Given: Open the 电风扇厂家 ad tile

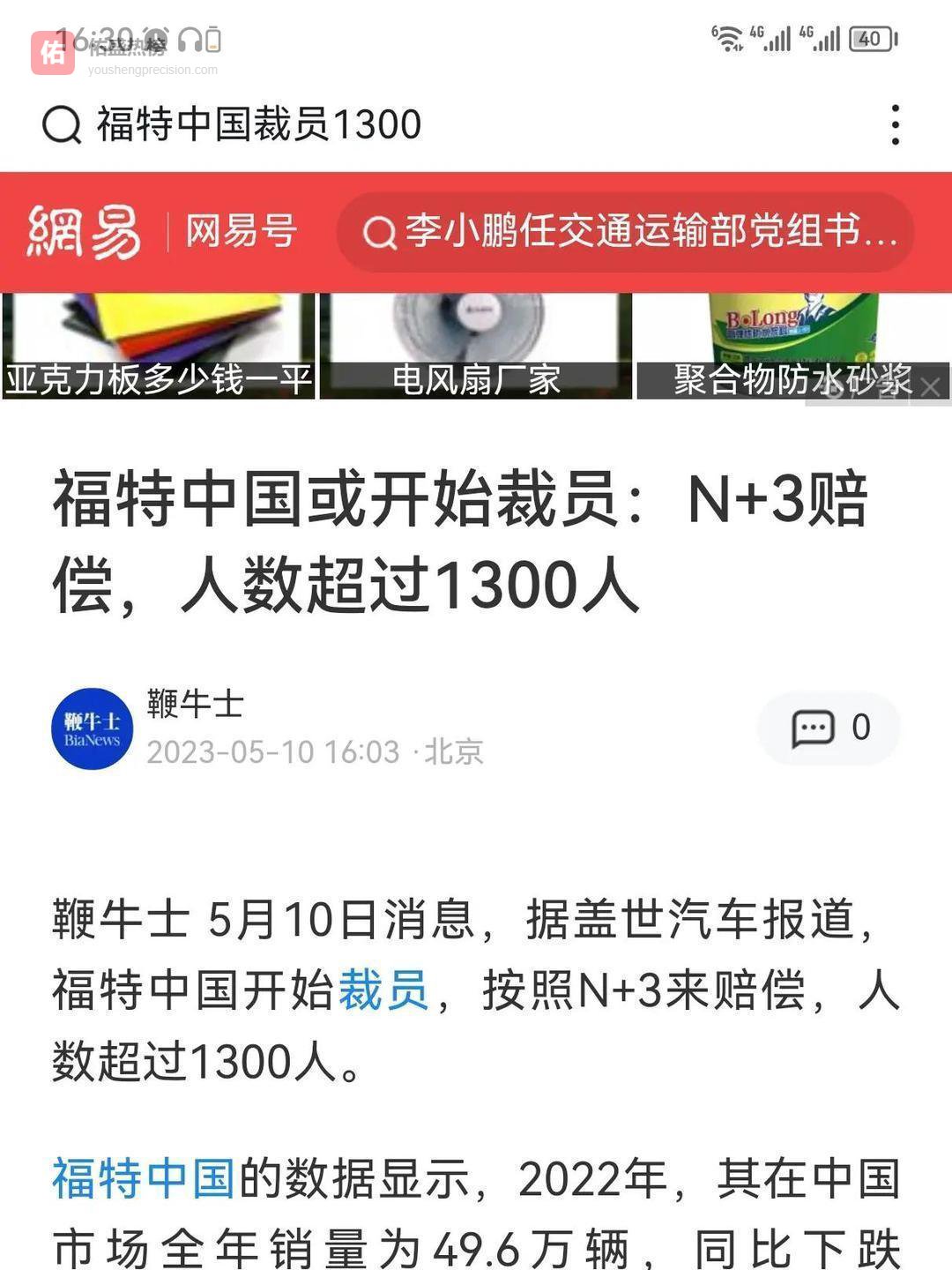Looking at the screenshot, I should (x=476, y=347).
